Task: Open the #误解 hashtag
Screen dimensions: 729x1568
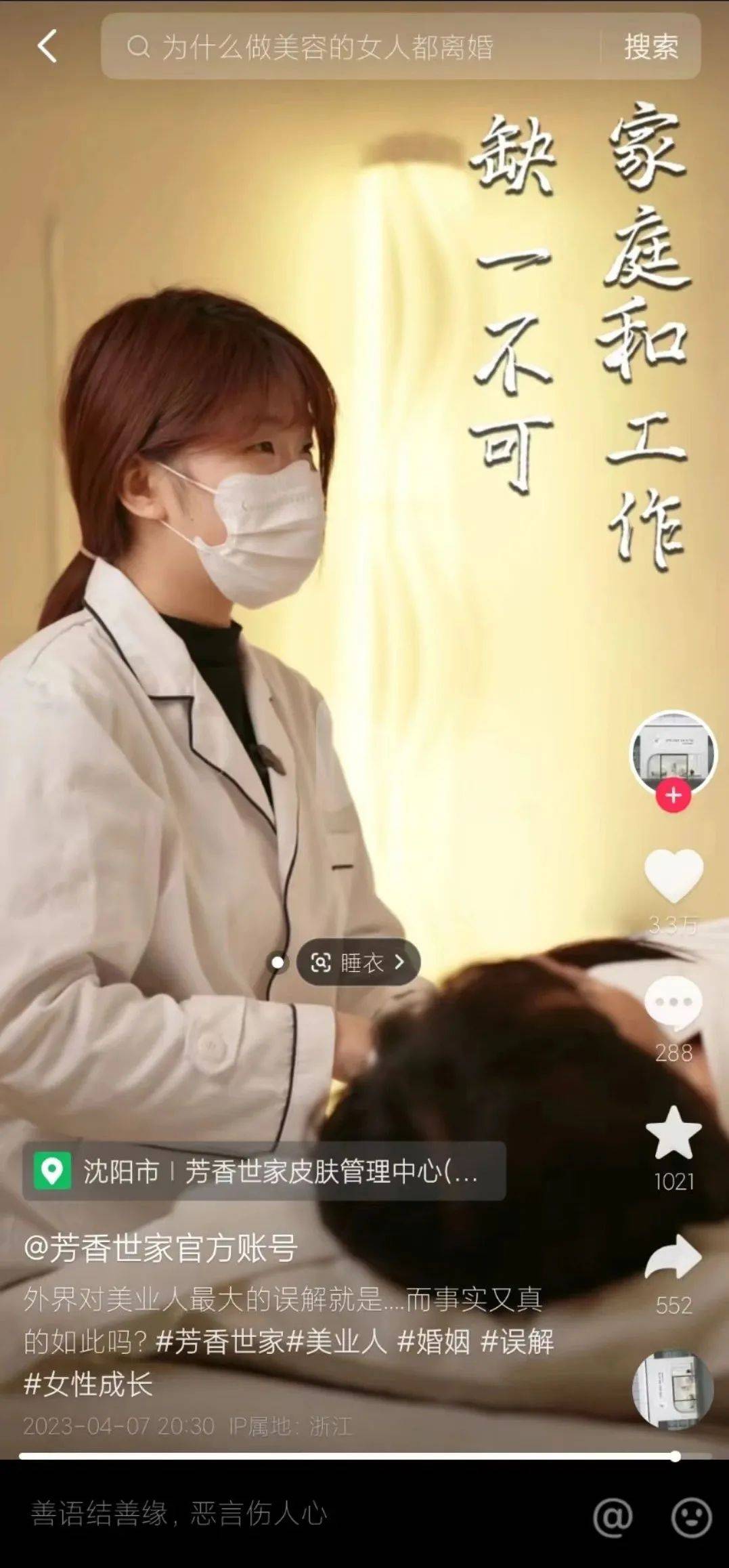Action: (517, 1340)
